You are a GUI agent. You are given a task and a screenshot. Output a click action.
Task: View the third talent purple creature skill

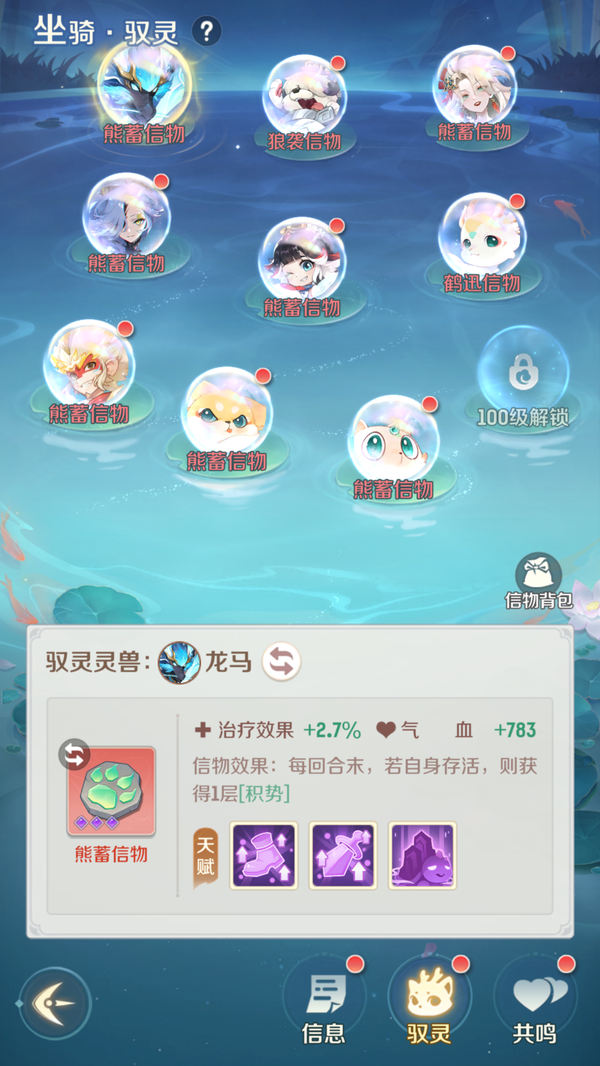[422, 855]
